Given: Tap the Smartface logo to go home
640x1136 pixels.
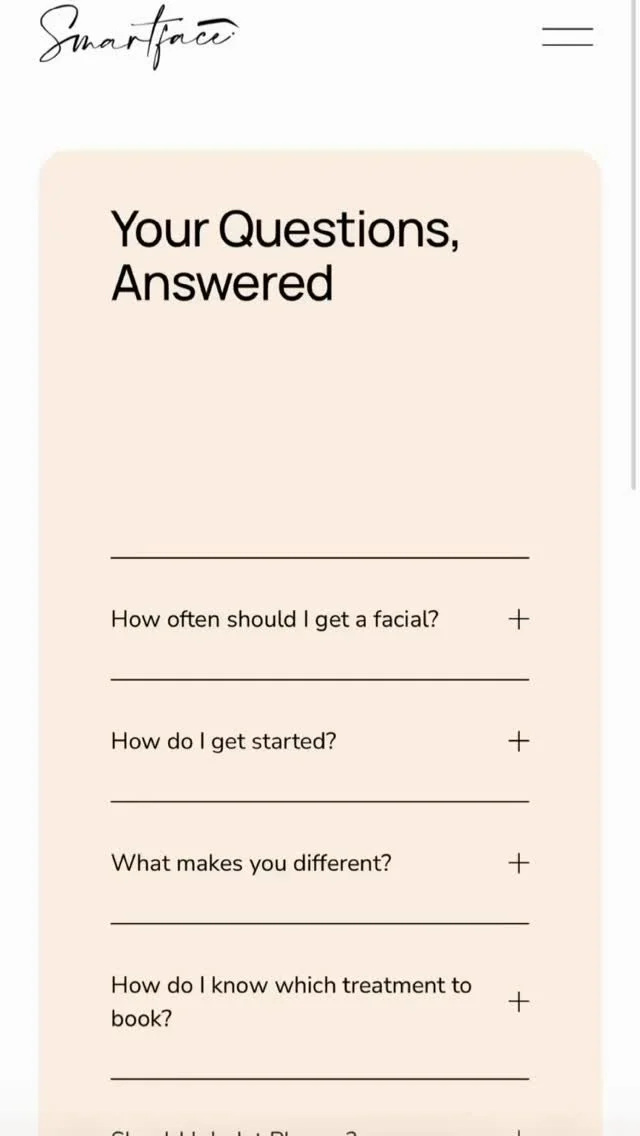Looking at the screenshot, I should click(138, 37).
